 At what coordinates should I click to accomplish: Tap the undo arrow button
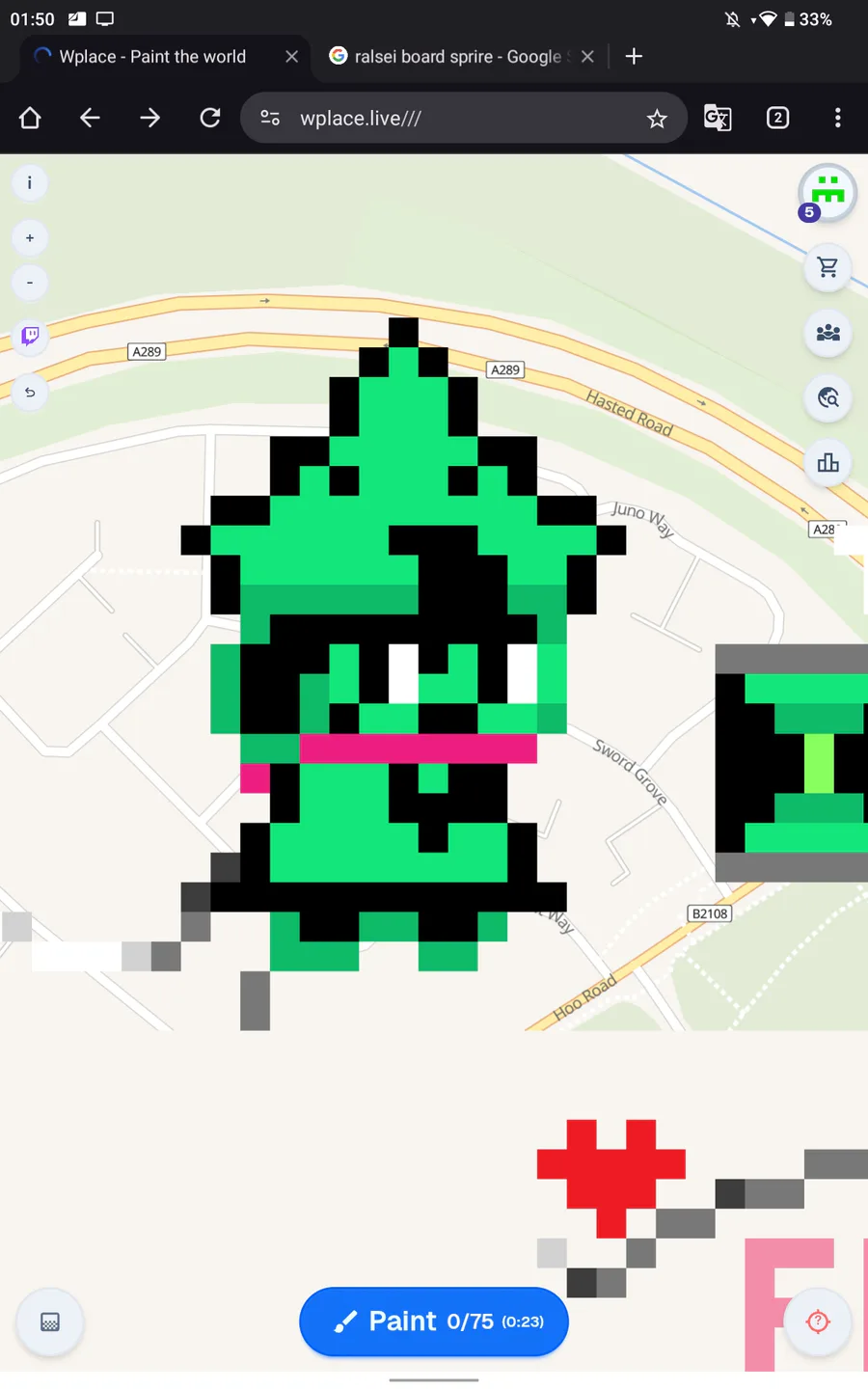tap(30, 393)
